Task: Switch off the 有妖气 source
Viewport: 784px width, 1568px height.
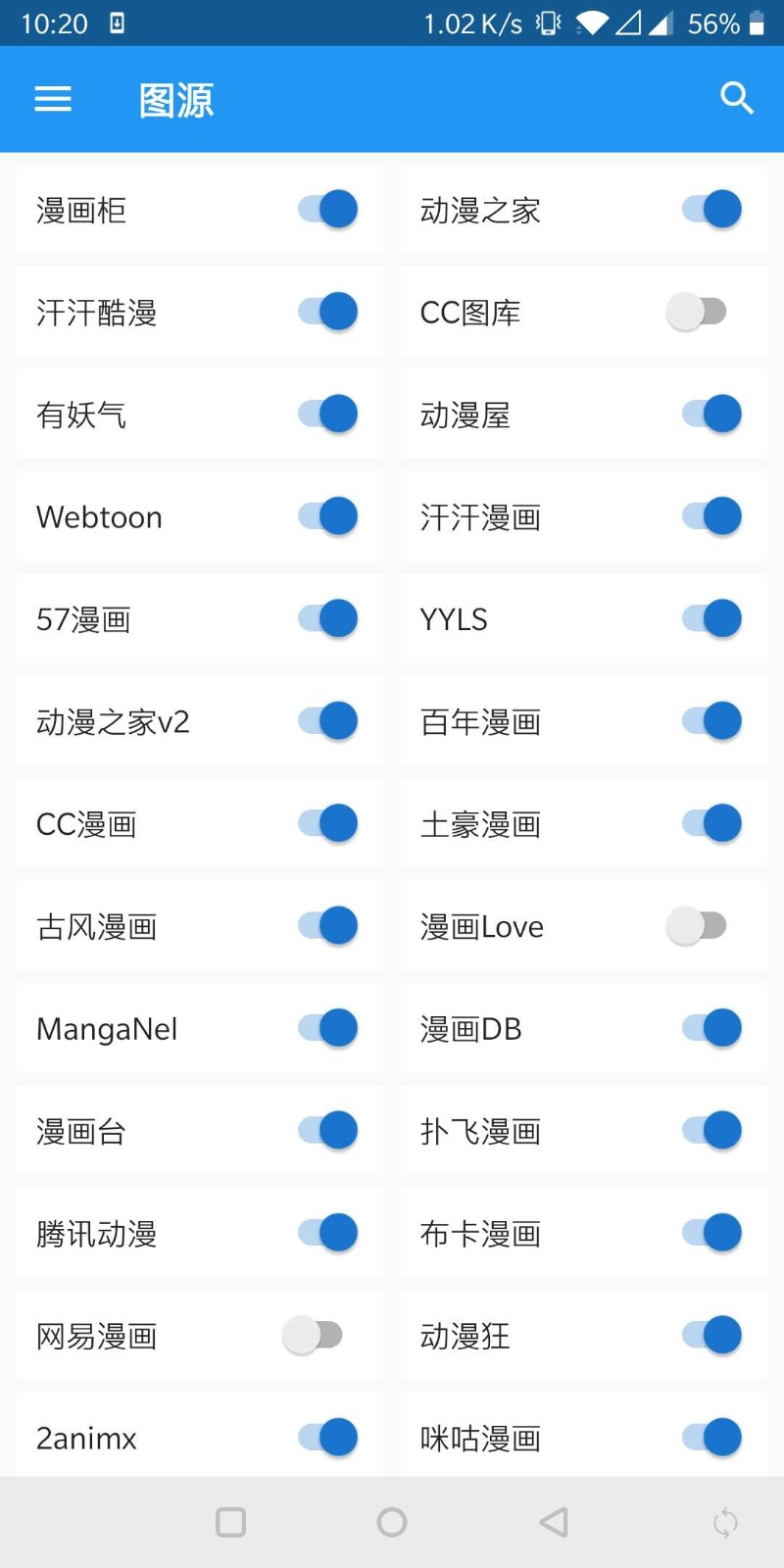Action: pyautogui.click(x=328, y=414)
